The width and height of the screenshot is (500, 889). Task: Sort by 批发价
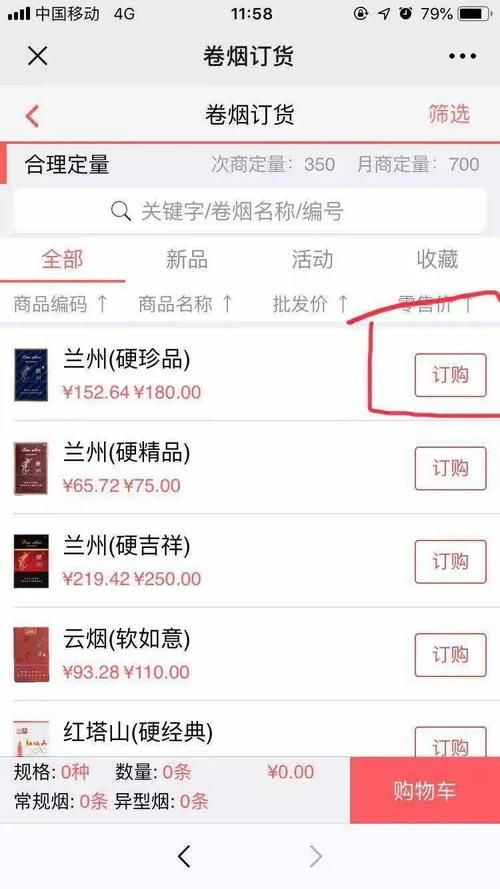(x=311, y=304)
